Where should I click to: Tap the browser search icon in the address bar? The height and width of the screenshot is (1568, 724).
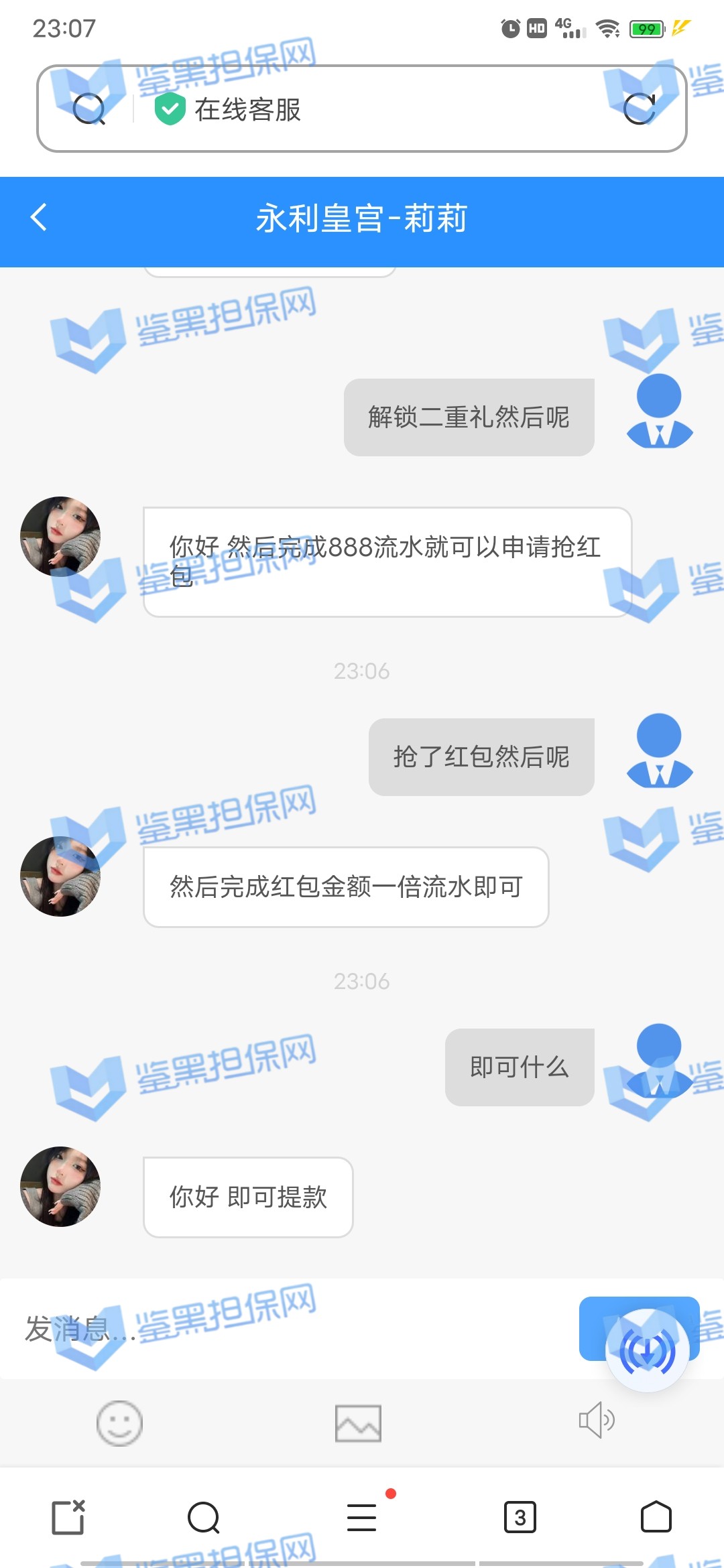(x=88, y=109)
